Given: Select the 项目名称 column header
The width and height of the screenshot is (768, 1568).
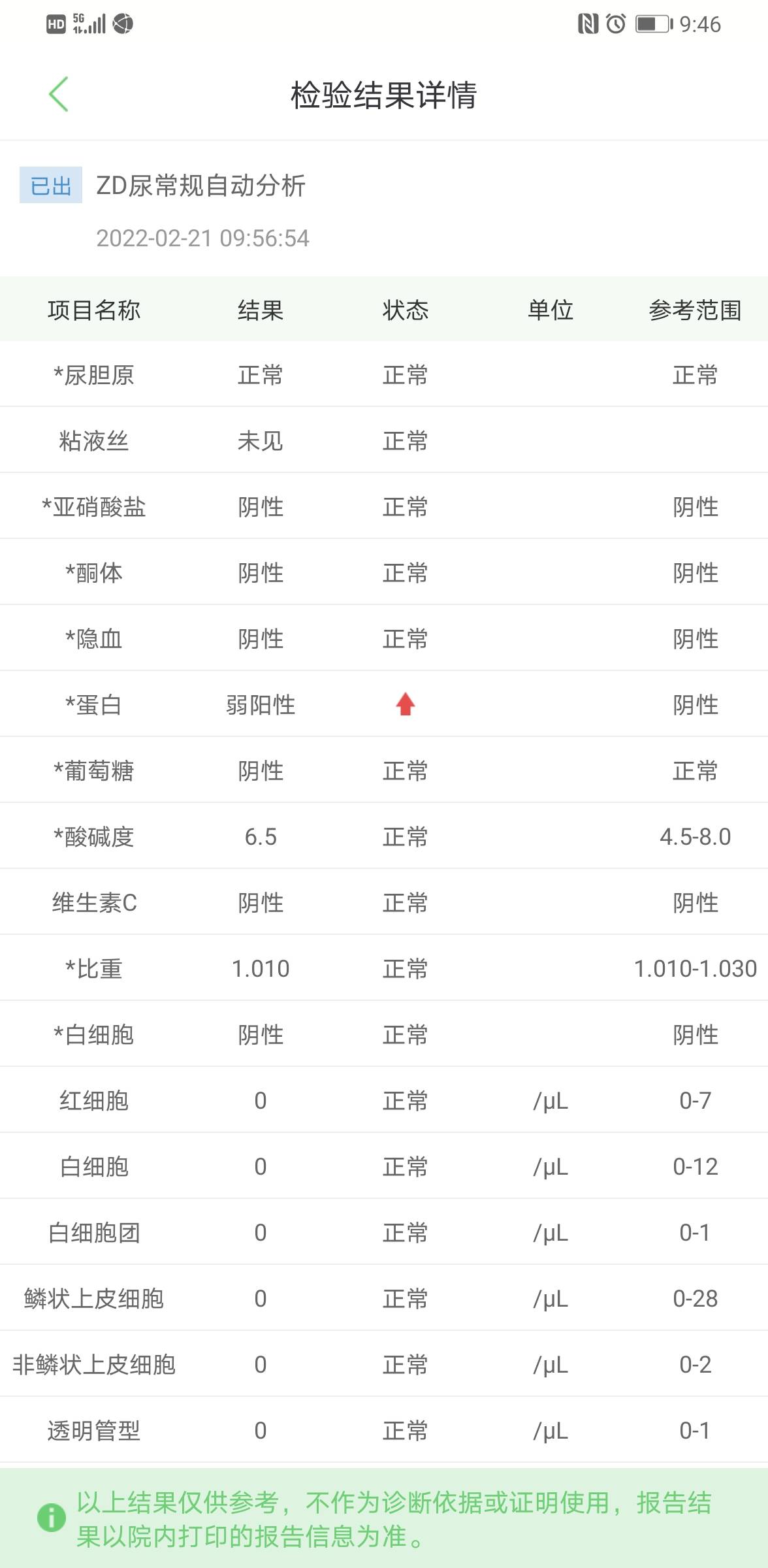Looking at the screenshot, I should point(95,311).
